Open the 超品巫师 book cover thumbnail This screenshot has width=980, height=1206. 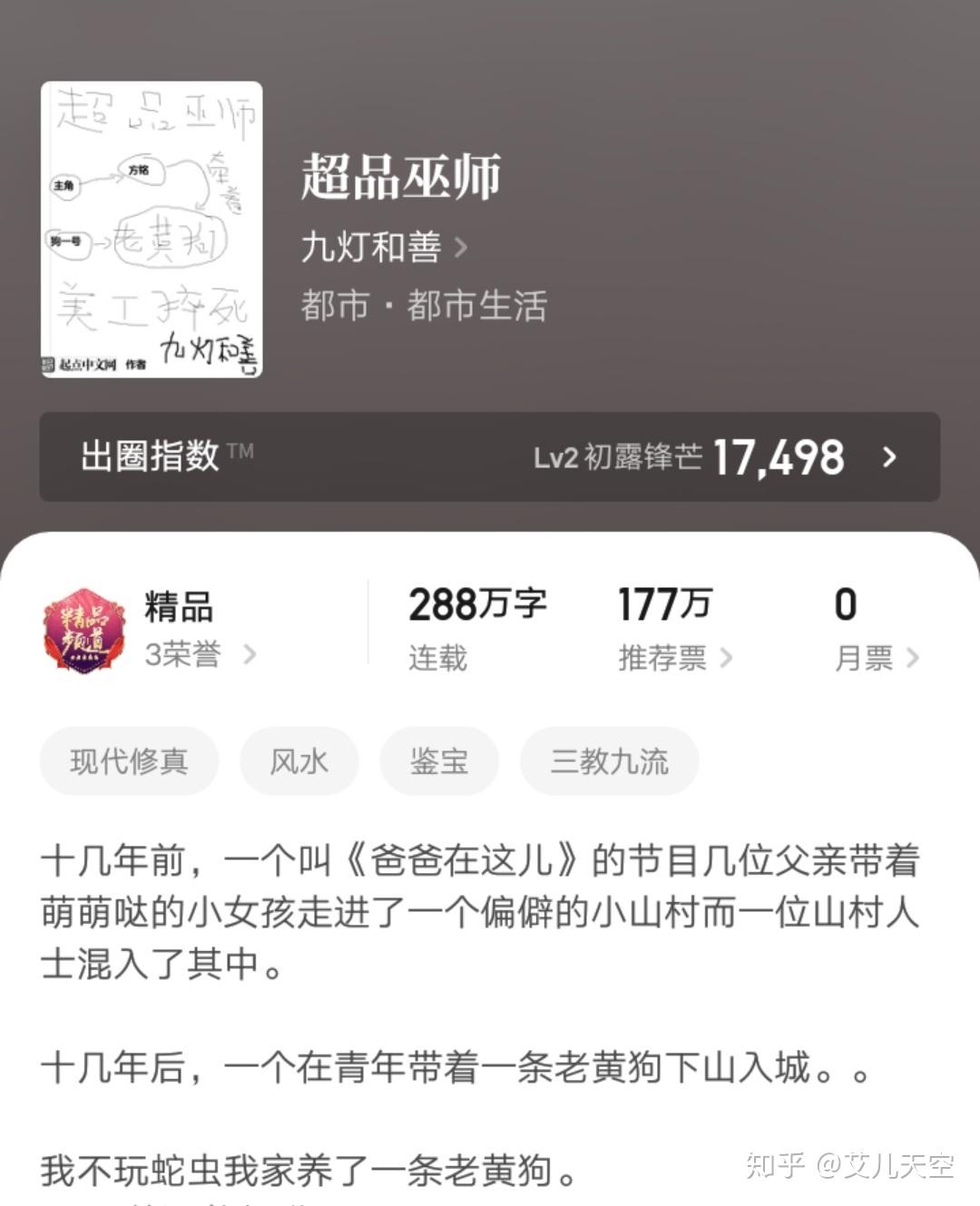tap(151, 227)
